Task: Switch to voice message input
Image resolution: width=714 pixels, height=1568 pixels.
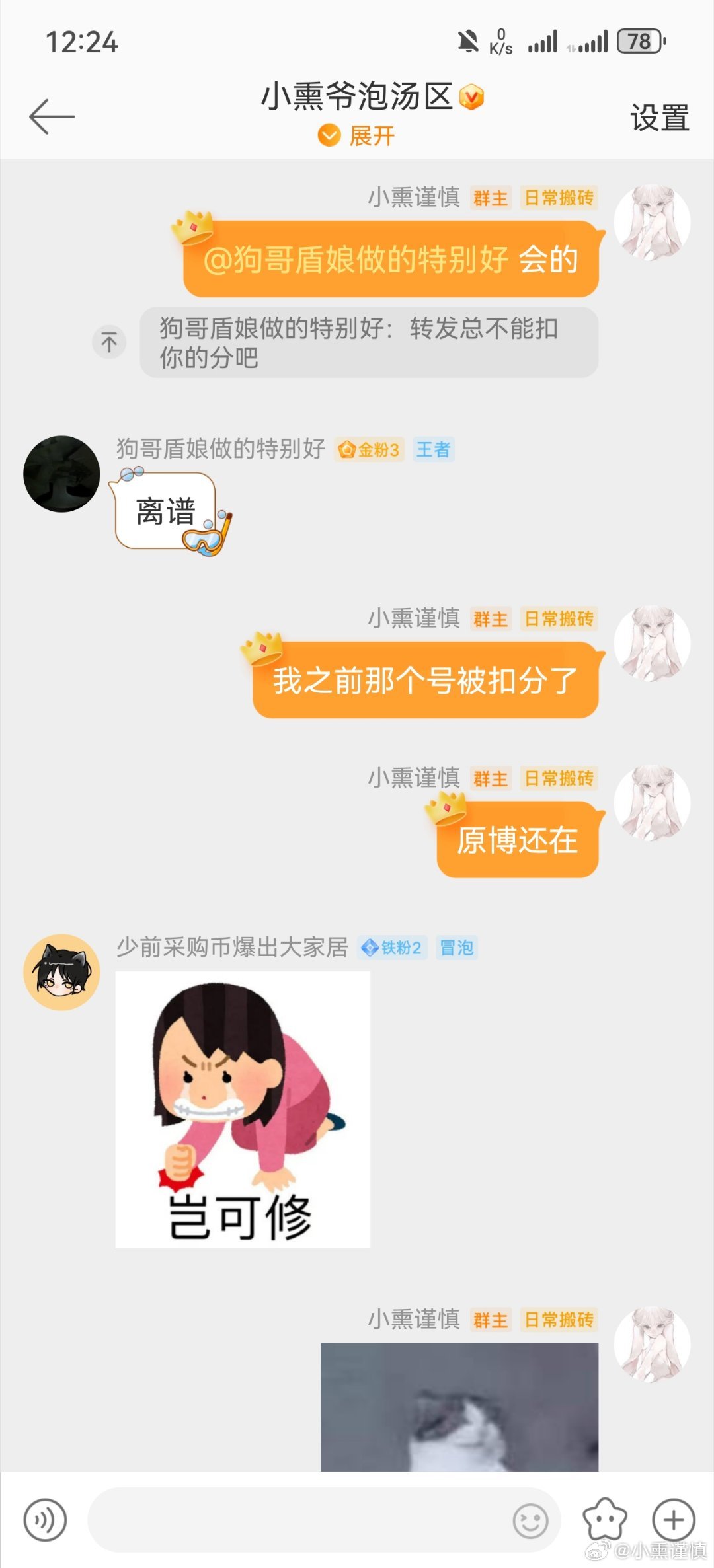Action: [x=45, y=1520]
